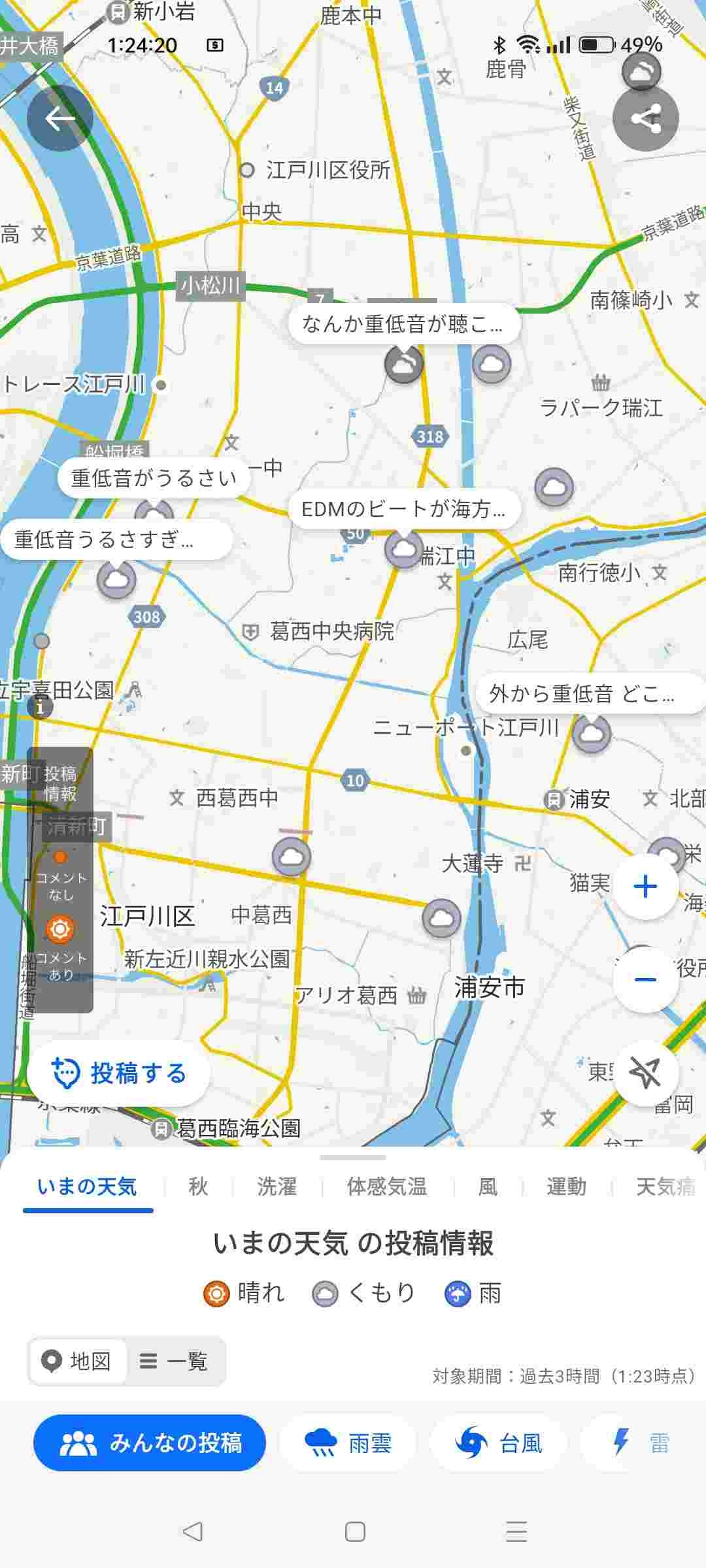Tap the system home button

(354, 1531)
